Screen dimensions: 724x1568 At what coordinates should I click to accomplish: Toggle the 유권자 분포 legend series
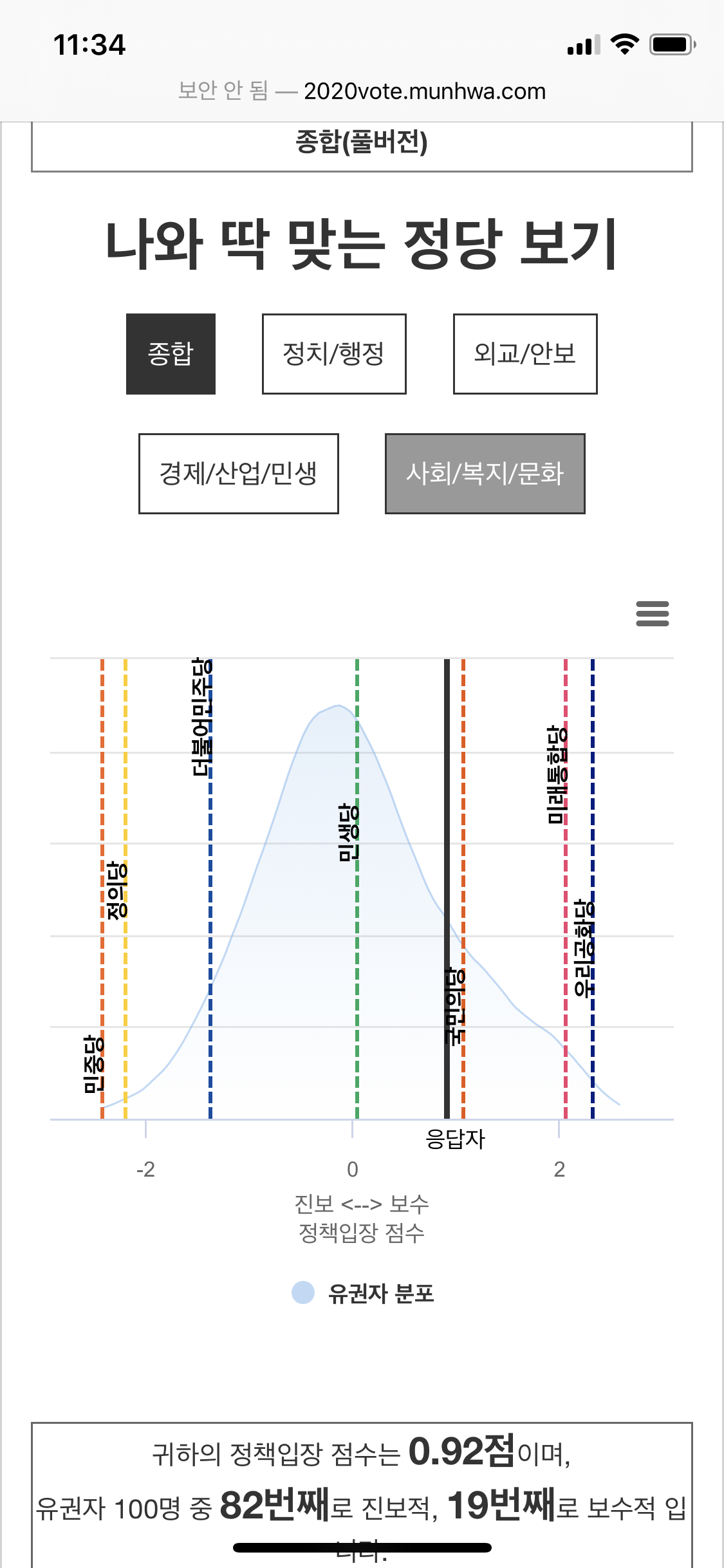[364, 1293]
